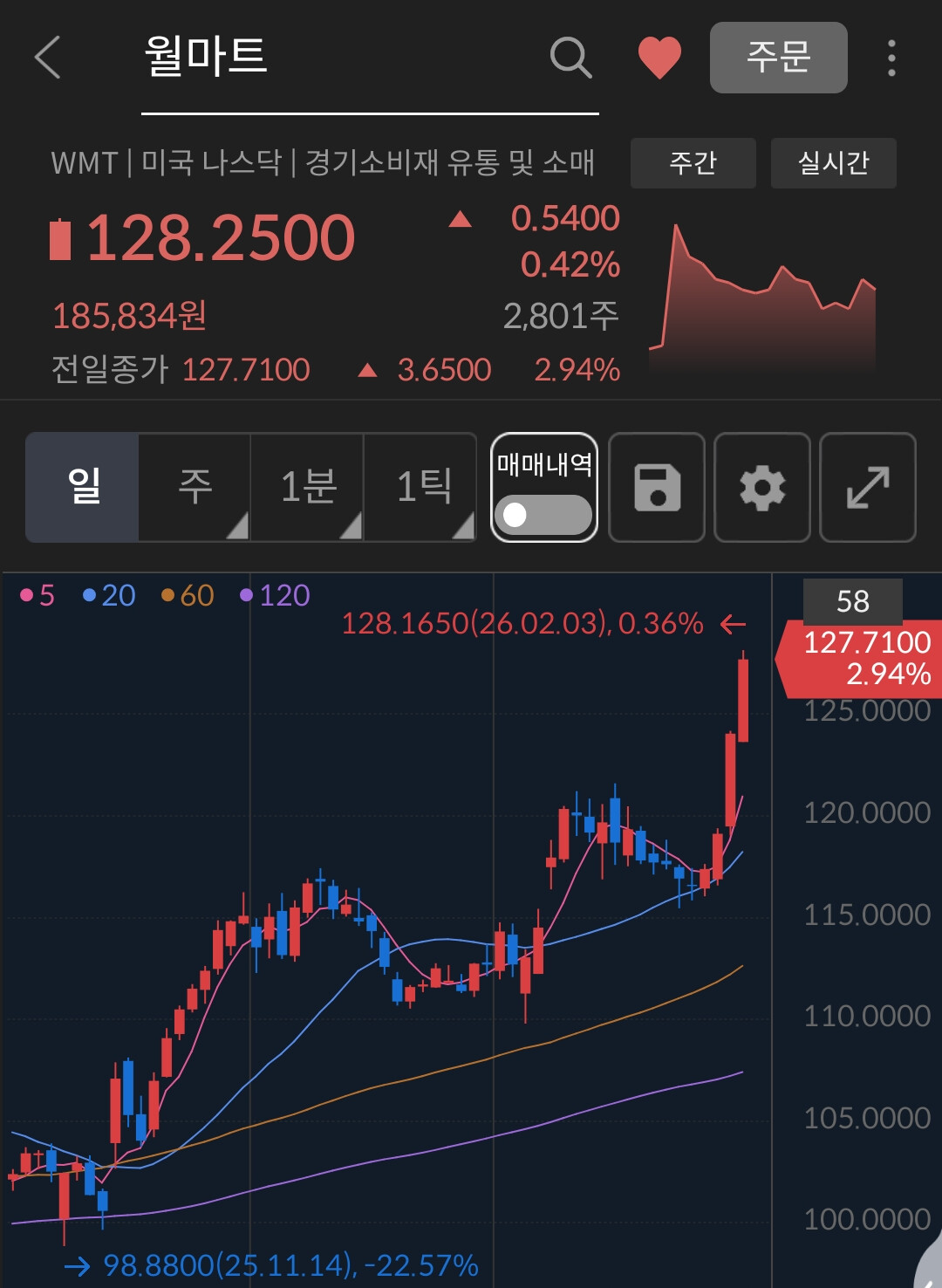Select the 일 daily chart tab
Screen dimensions: 942x1288
tap(83, 487)
